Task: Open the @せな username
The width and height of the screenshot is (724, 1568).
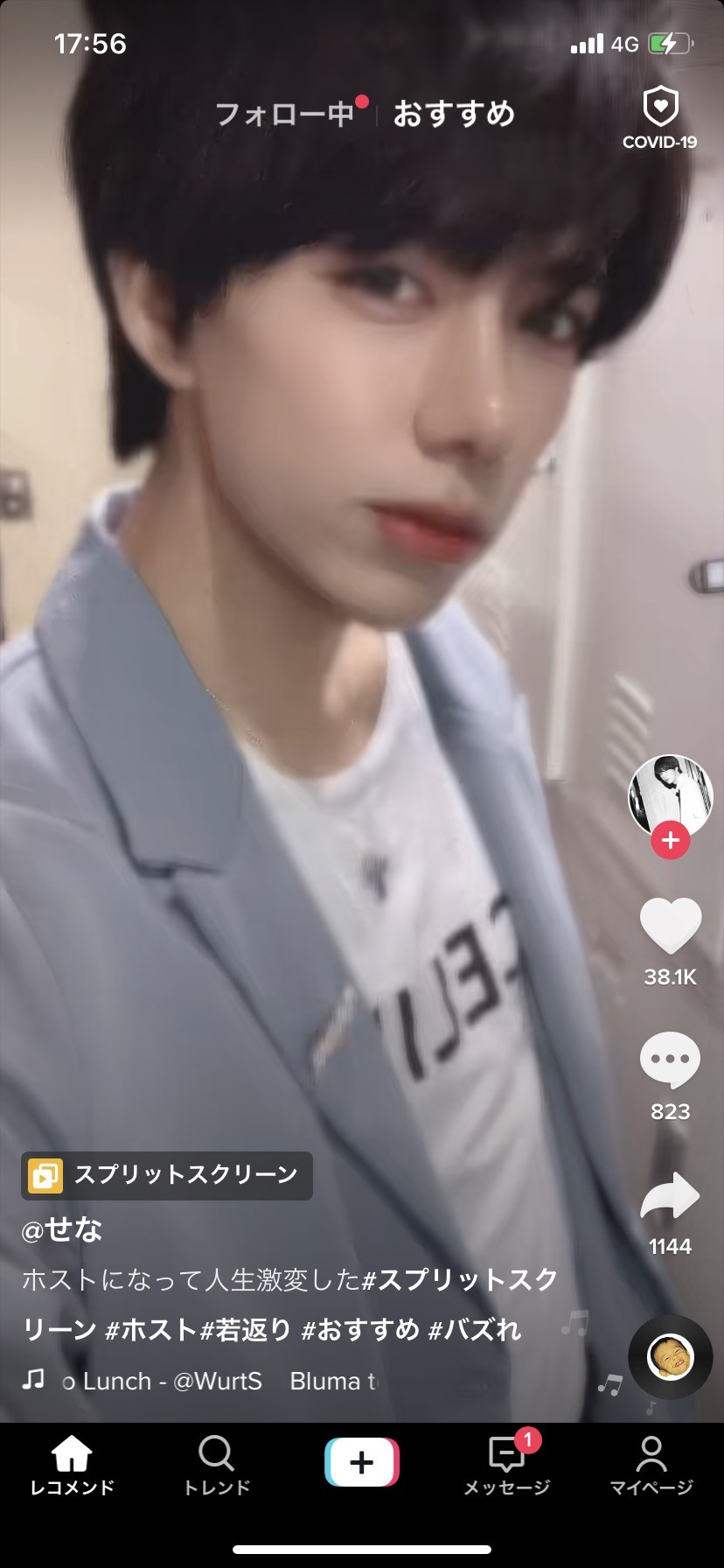Action: (61, 1229)
